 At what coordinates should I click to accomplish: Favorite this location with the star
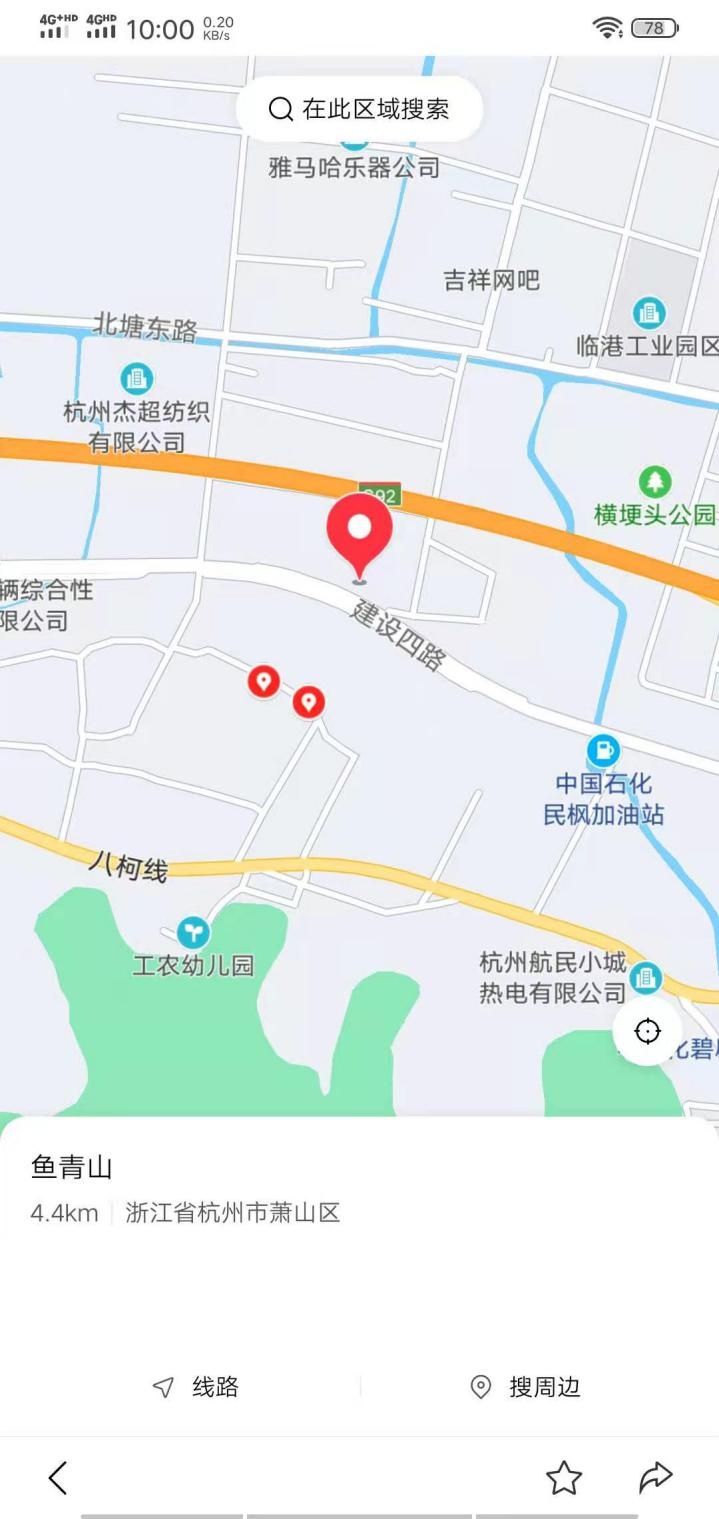[x=564, y=1477]
